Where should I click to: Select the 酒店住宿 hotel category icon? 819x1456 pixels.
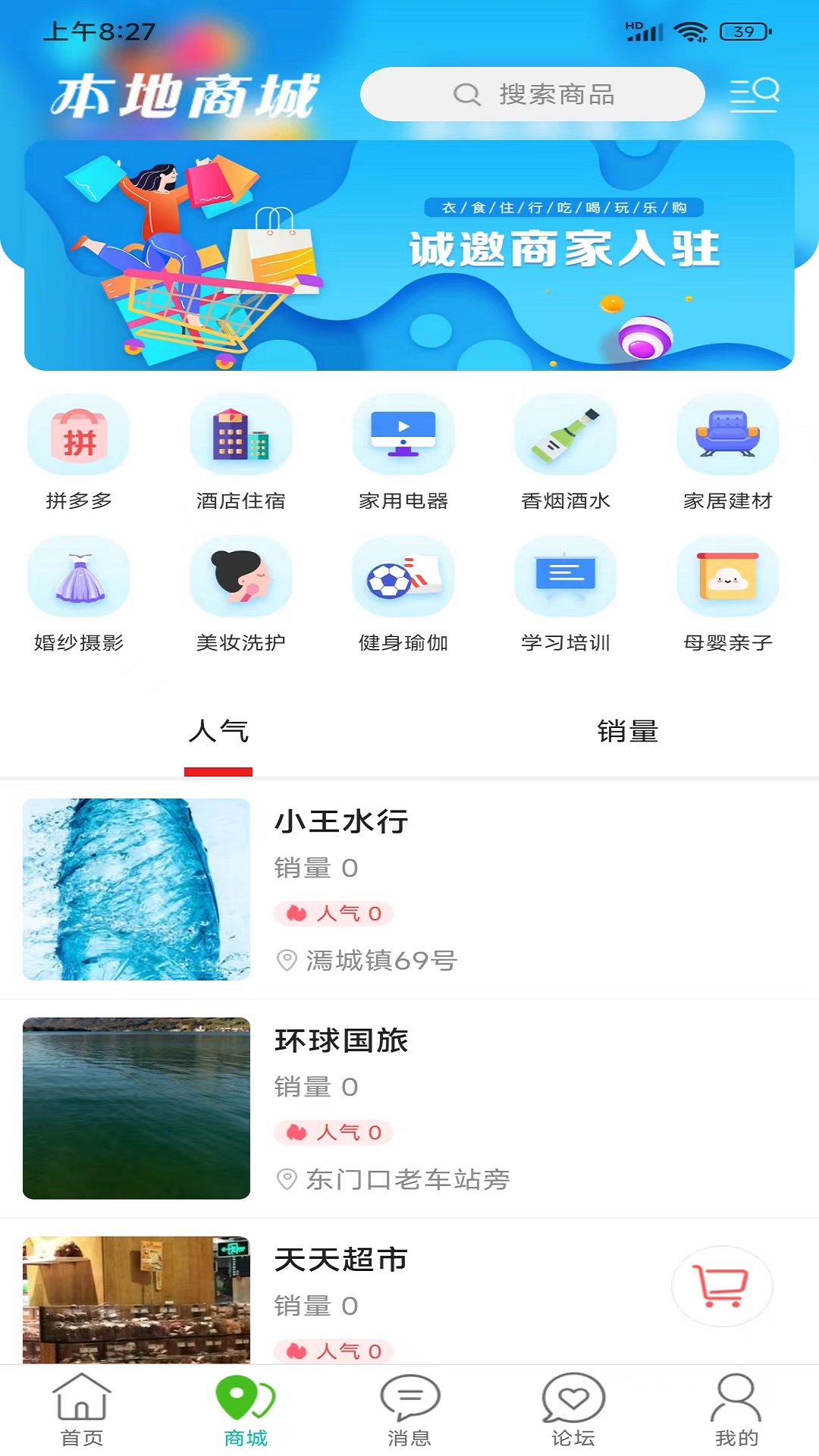pyautogui.click(x=240, y=435)
